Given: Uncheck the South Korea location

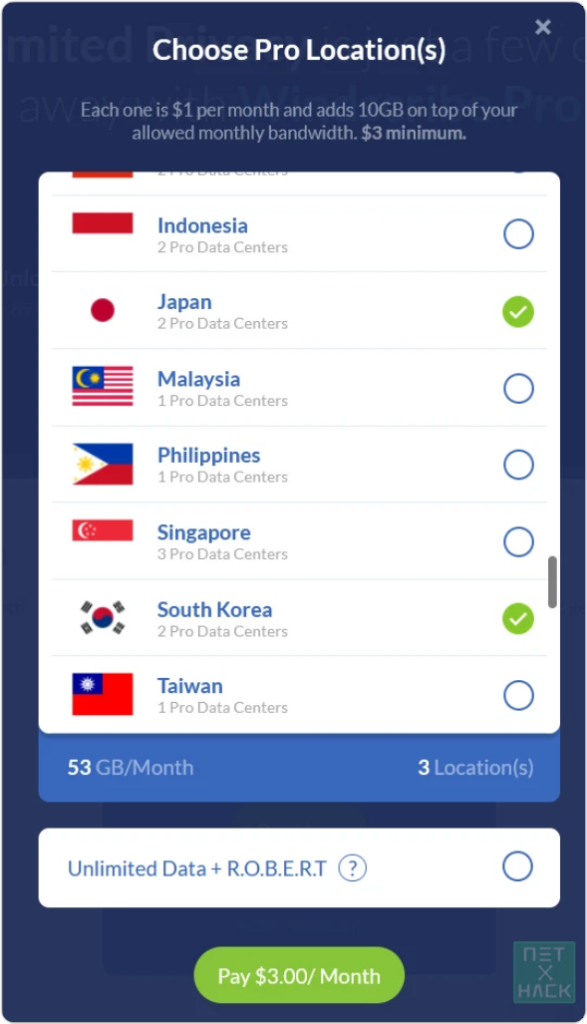Looking at the screenshot, I should [x=518, y=618].
